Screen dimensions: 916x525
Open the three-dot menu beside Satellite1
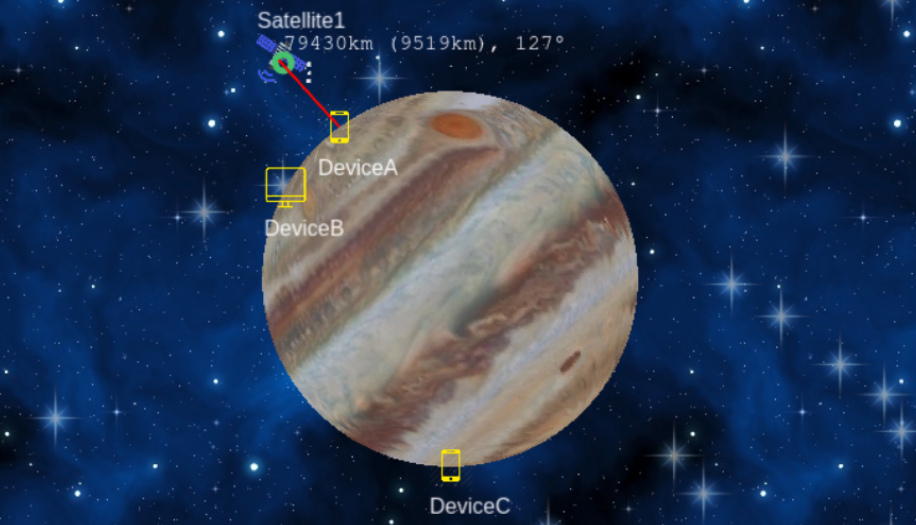tap(309, 72)
